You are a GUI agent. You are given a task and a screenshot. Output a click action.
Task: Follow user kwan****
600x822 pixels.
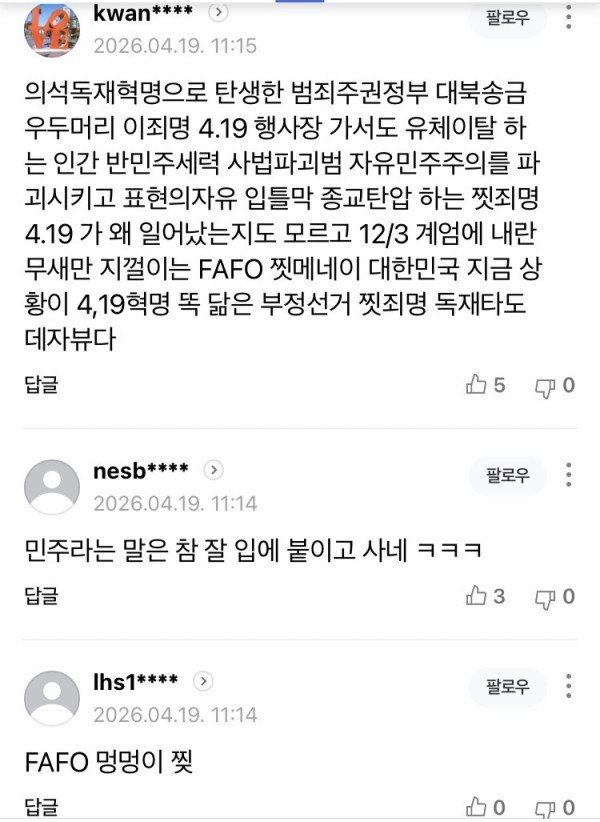(507, 20)
